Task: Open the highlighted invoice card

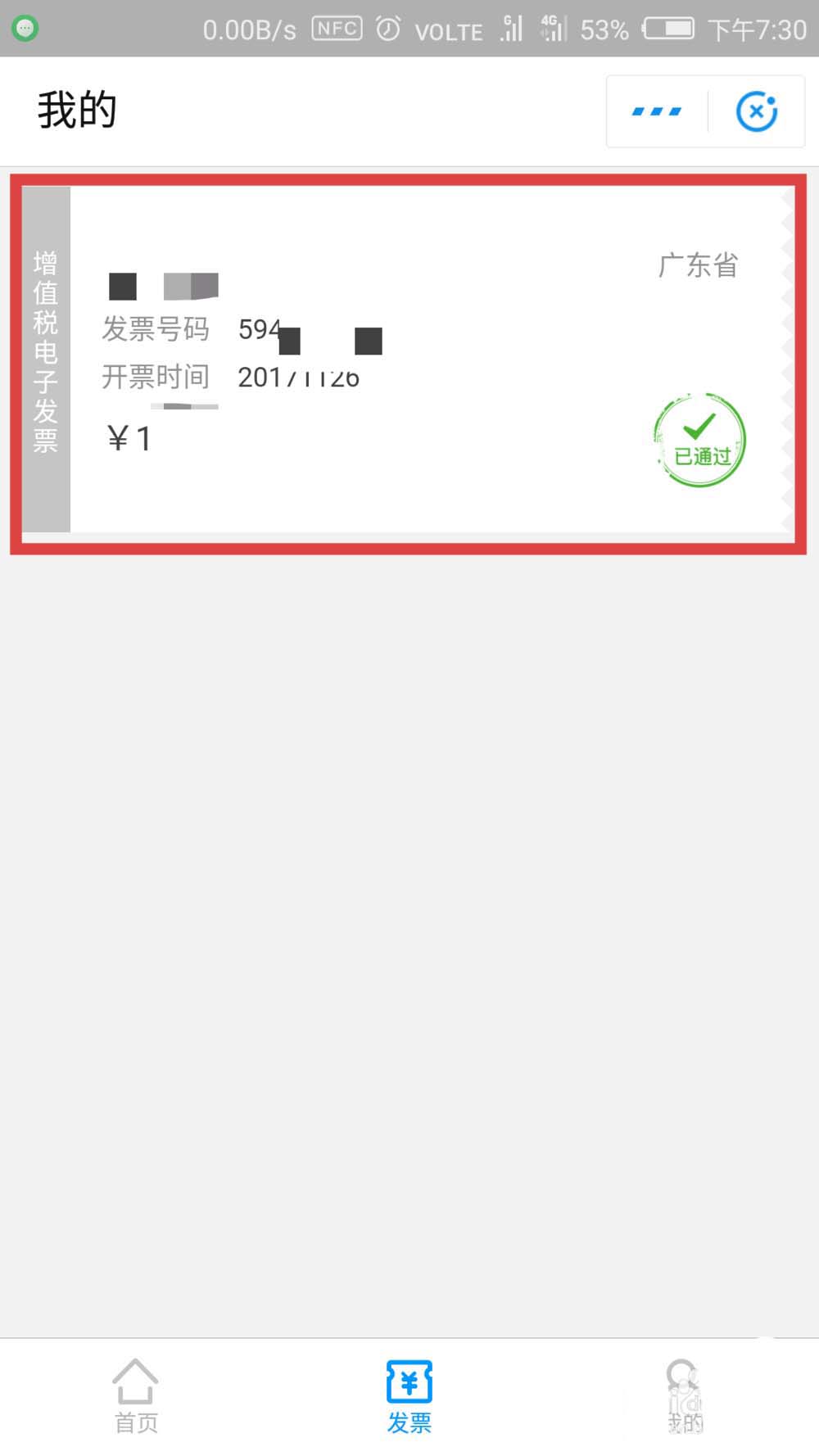Action: pyautogui.click(x=409, y=360)
